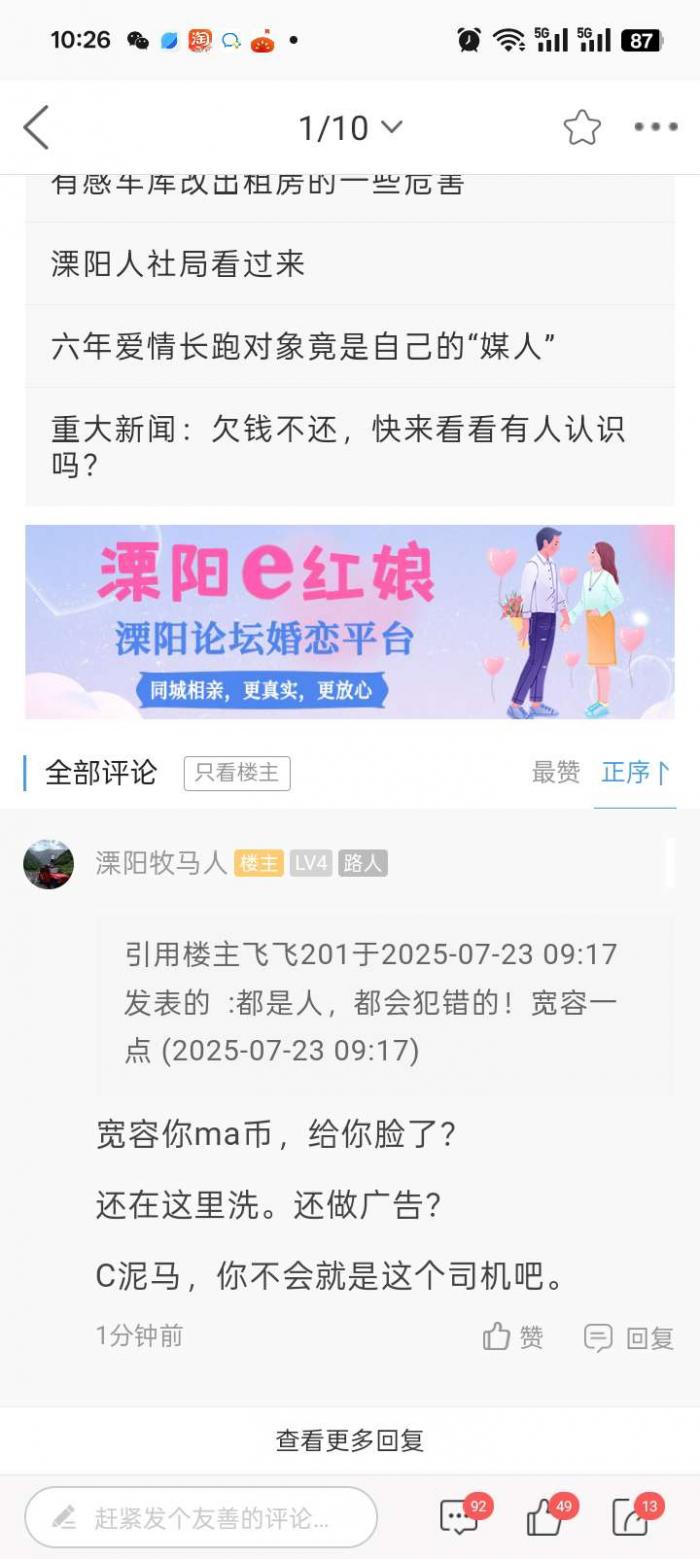Screen dimensions: 700x1559
Task: Open the three-dot overflow menu
Action: pos(656,127)
